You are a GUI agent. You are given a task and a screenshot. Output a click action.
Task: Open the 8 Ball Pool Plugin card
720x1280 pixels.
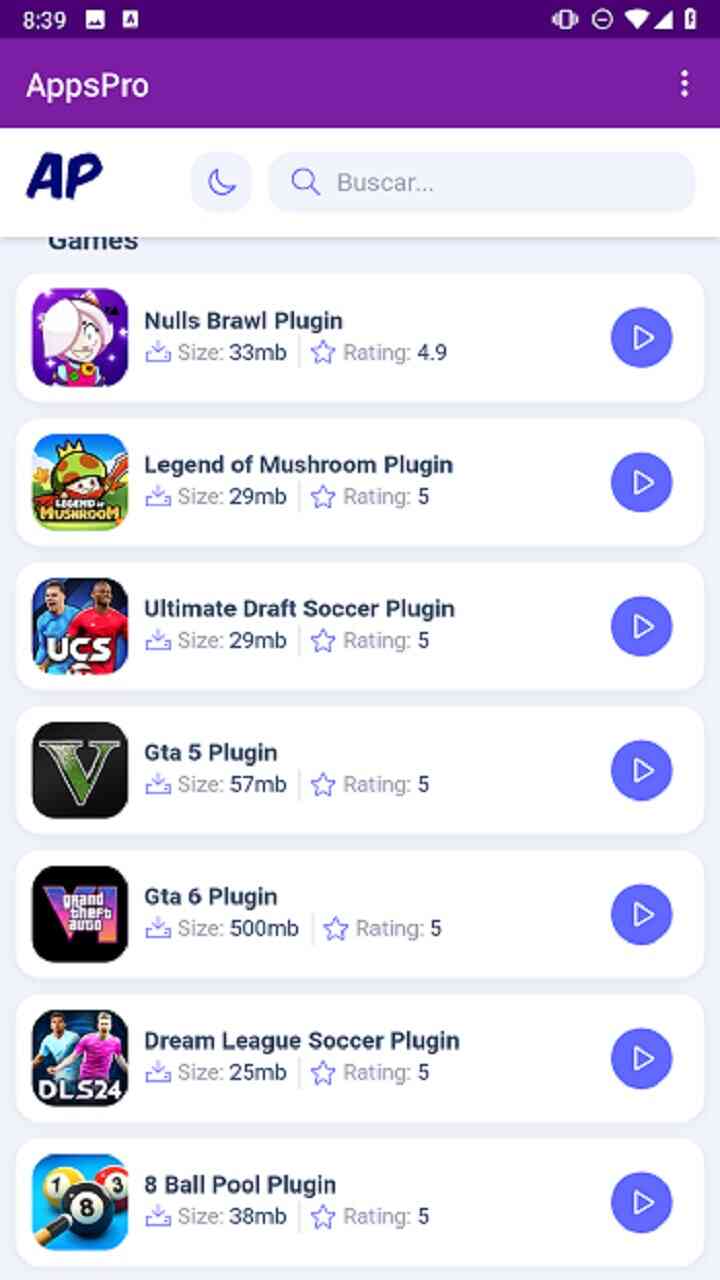pos(300,1202)
